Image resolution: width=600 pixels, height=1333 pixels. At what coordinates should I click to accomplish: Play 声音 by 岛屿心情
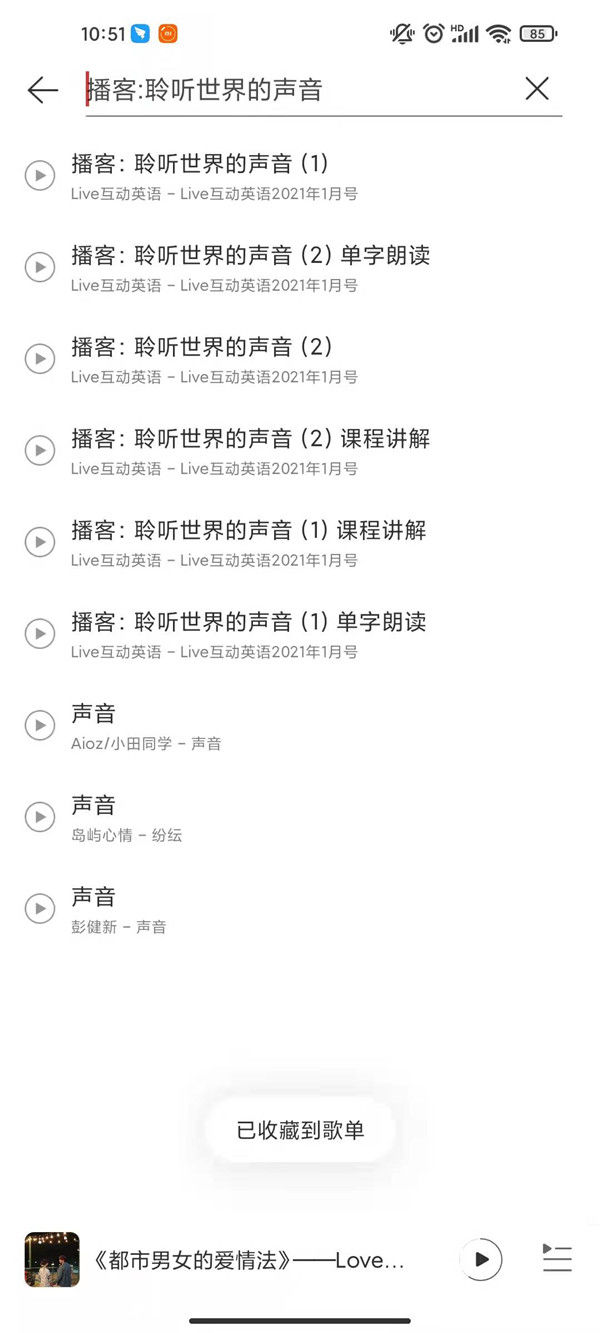click(39, 817)
